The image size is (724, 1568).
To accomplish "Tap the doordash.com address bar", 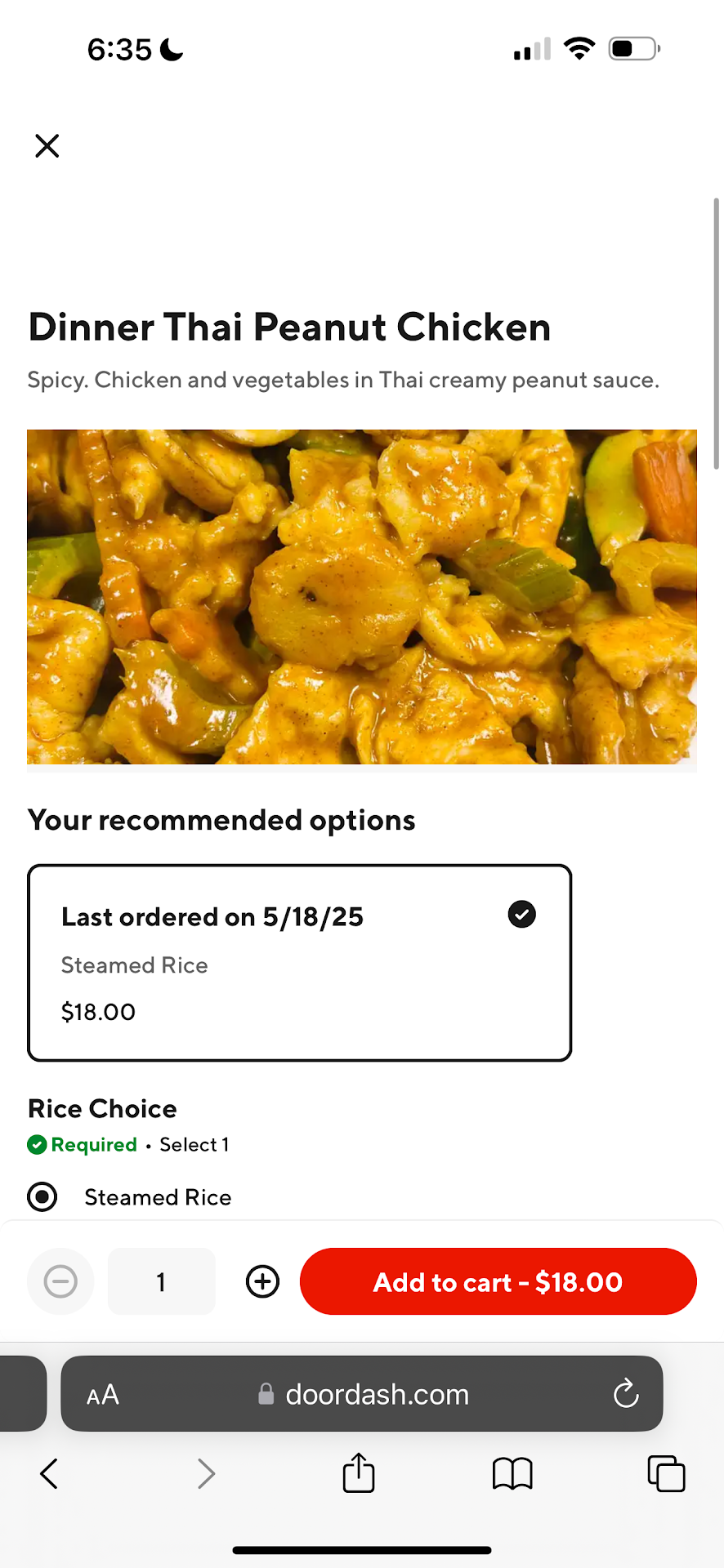I will pos(364,1395).
